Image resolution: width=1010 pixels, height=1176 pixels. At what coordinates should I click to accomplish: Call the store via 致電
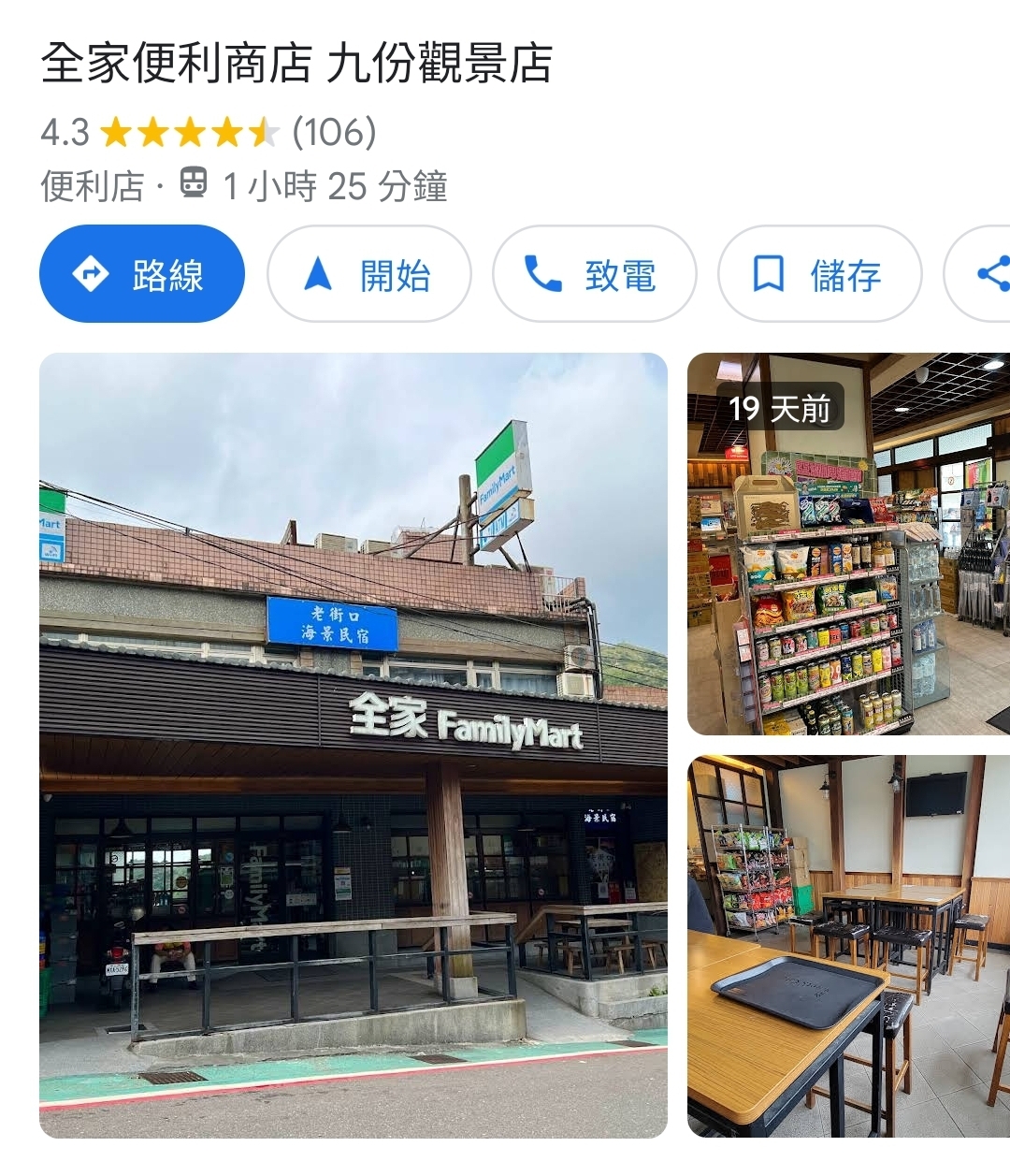(x=595, y=275)
